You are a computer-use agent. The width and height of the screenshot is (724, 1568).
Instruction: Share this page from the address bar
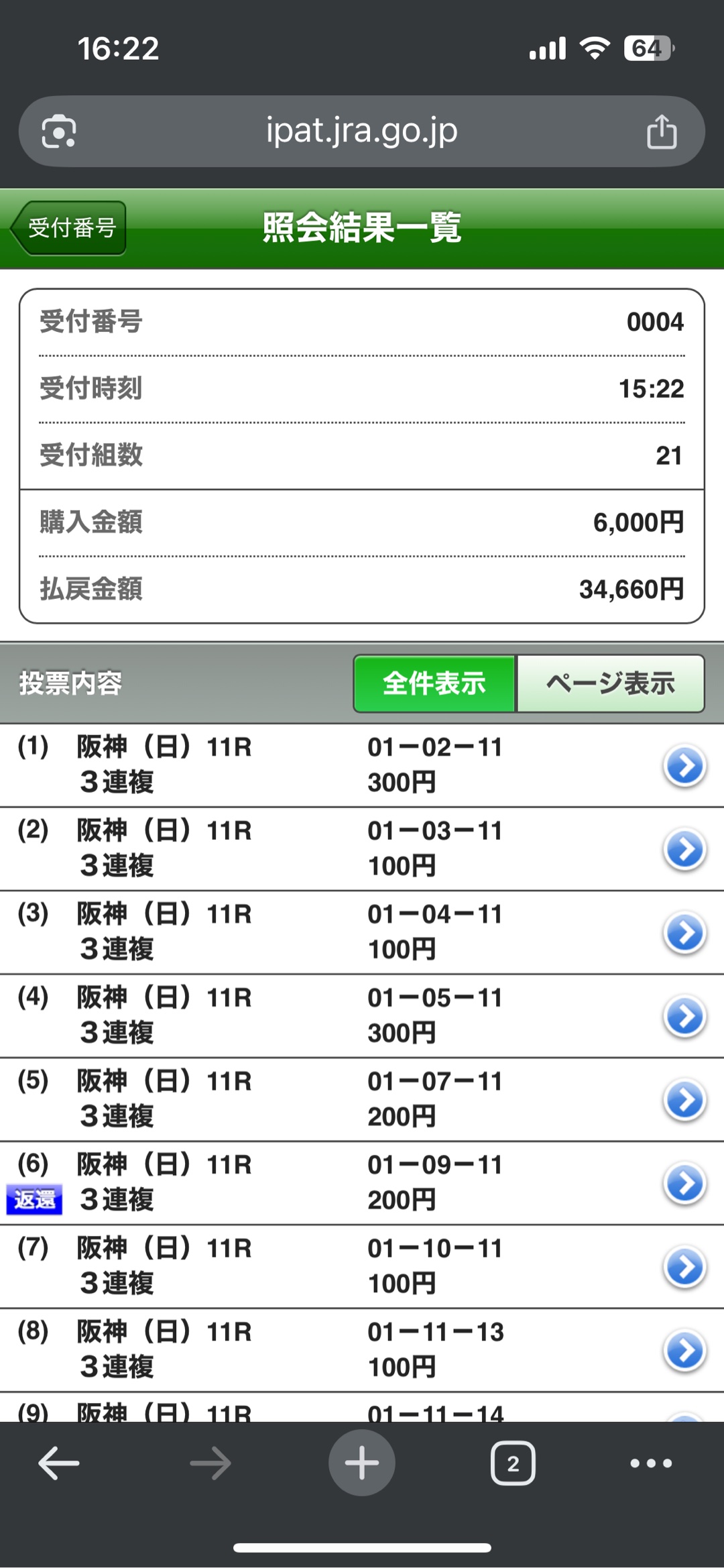[662, 131]
